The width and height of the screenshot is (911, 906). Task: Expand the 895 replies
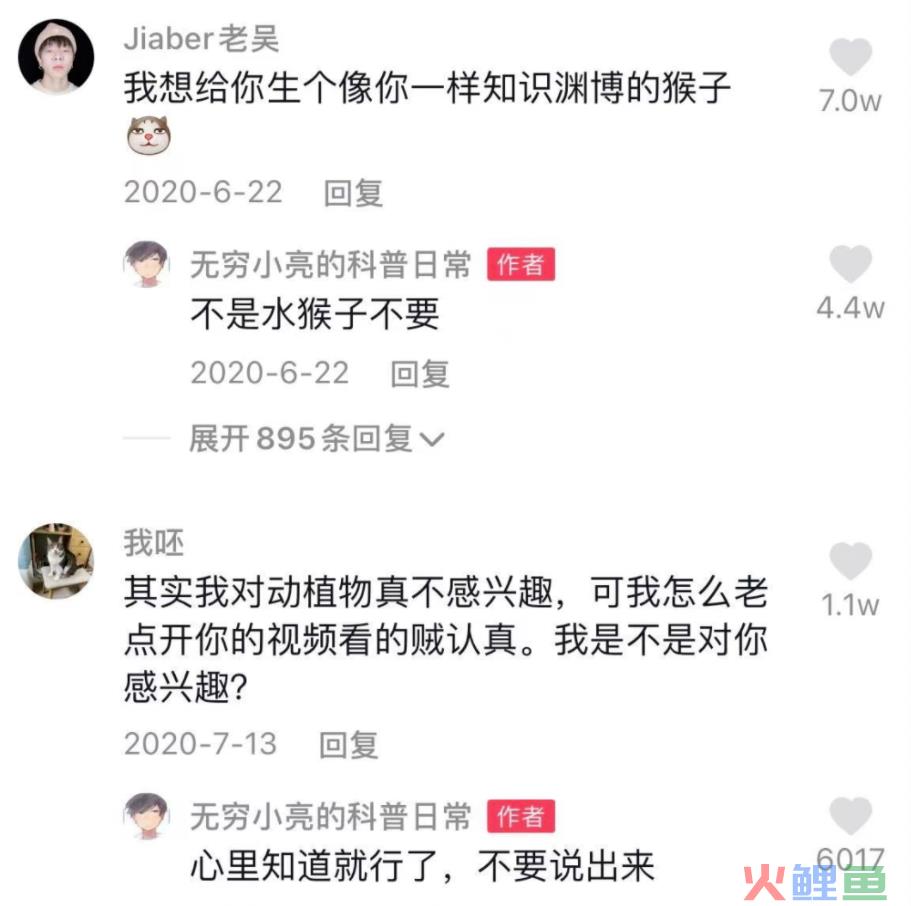(x=316, y=438)
